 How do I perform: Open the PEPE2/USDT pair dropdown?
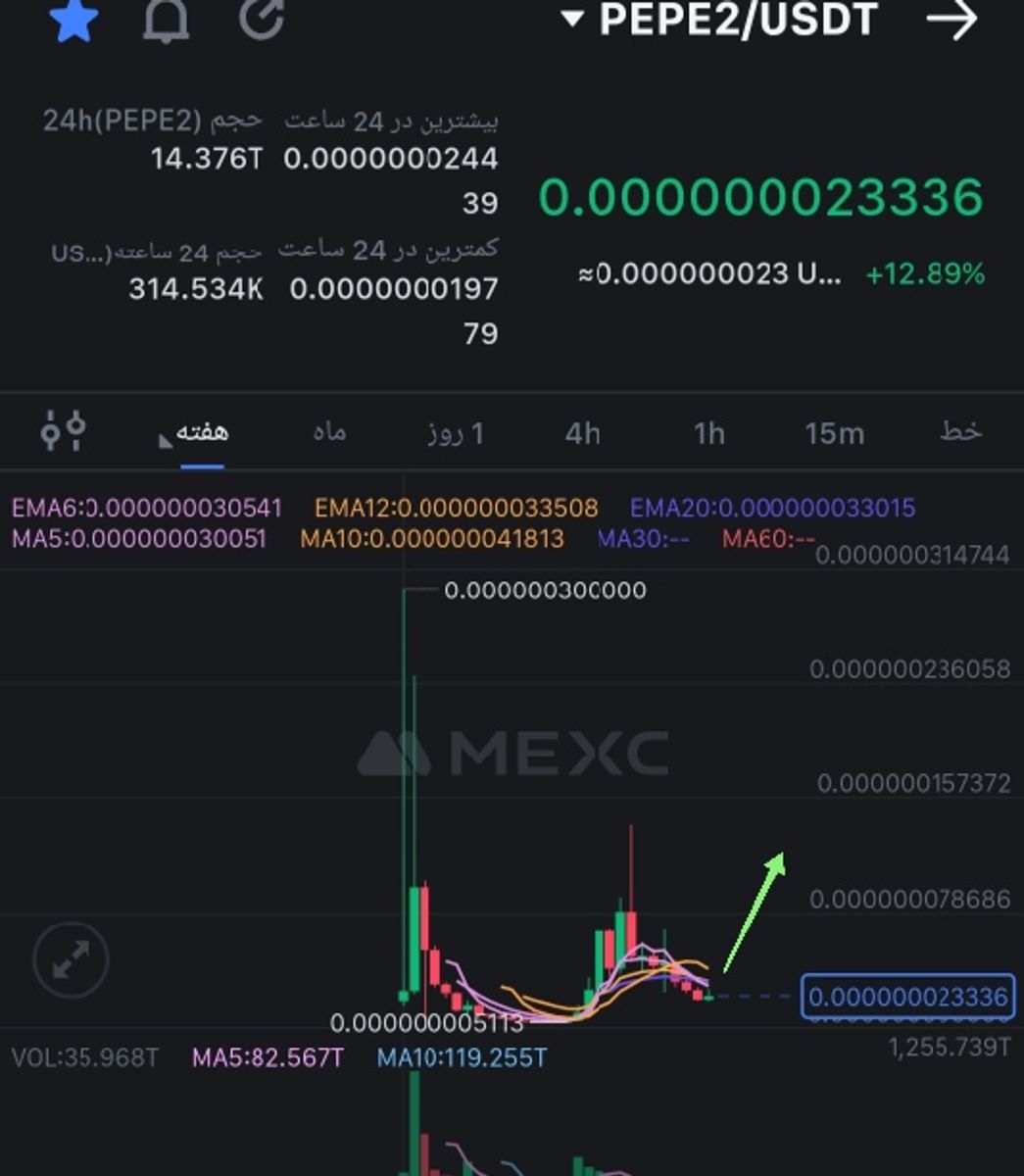coord(720,20)
